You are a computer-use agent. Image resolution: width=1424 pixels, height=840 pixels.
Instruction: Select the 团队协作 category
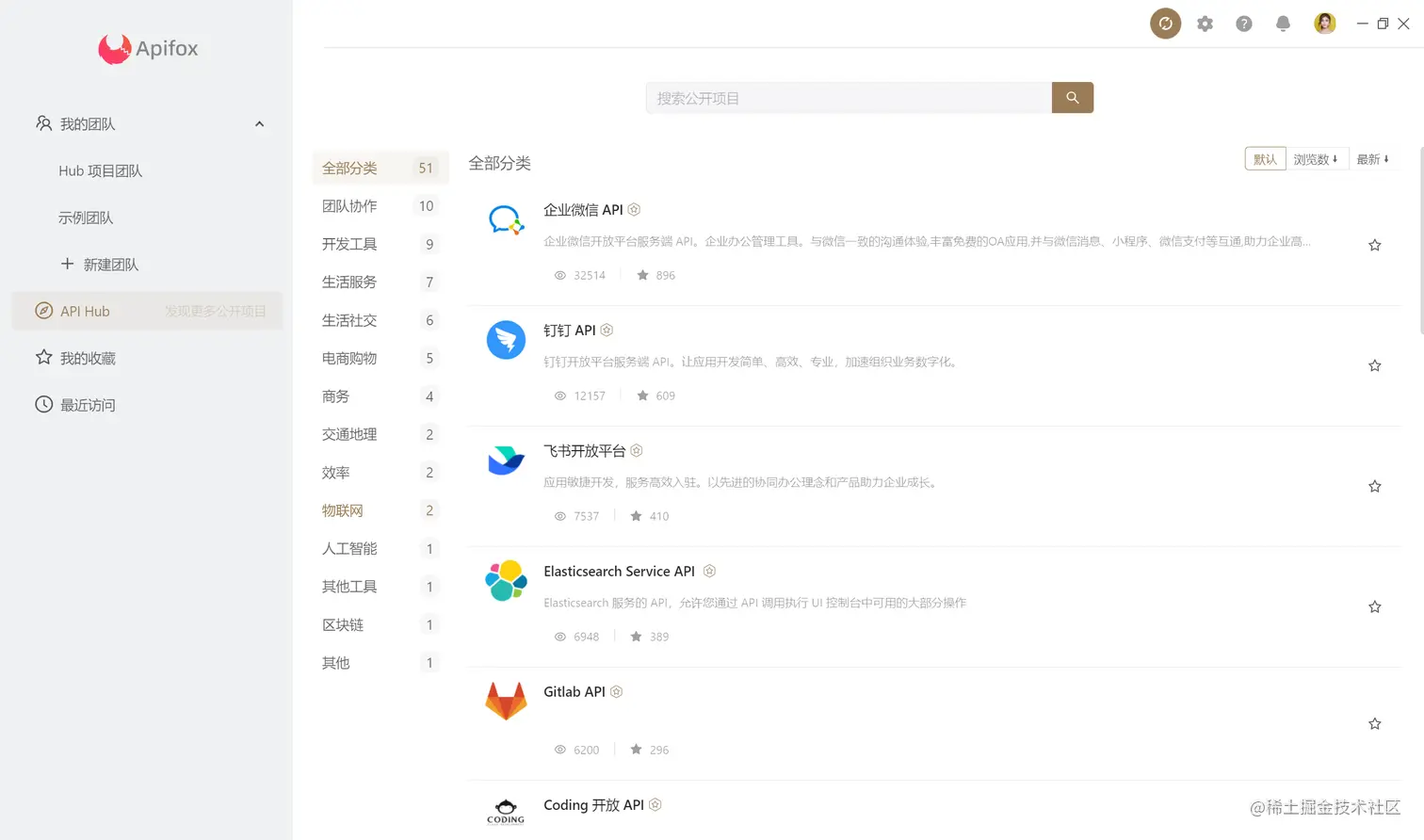[349, 206]
